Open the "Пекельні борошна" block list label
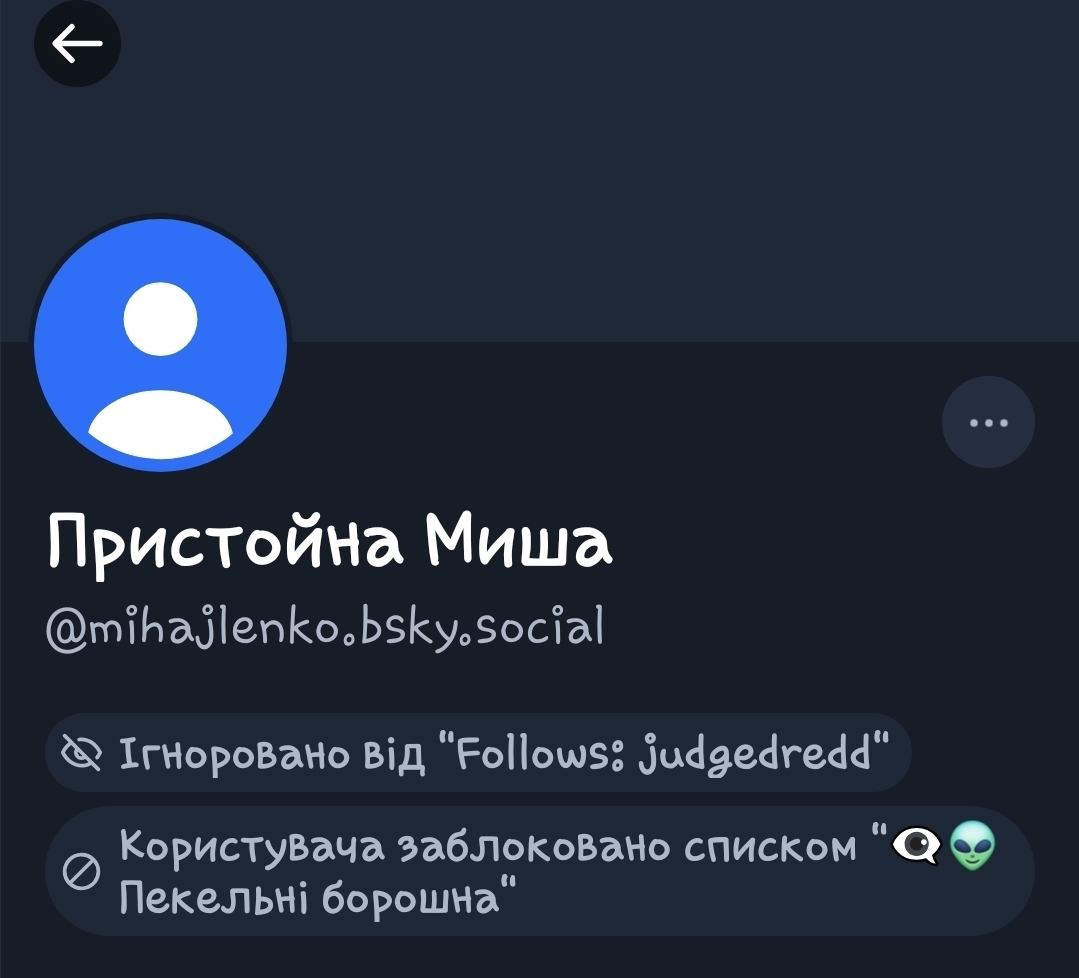This screenshot has height=978, width=1079. 540,872
